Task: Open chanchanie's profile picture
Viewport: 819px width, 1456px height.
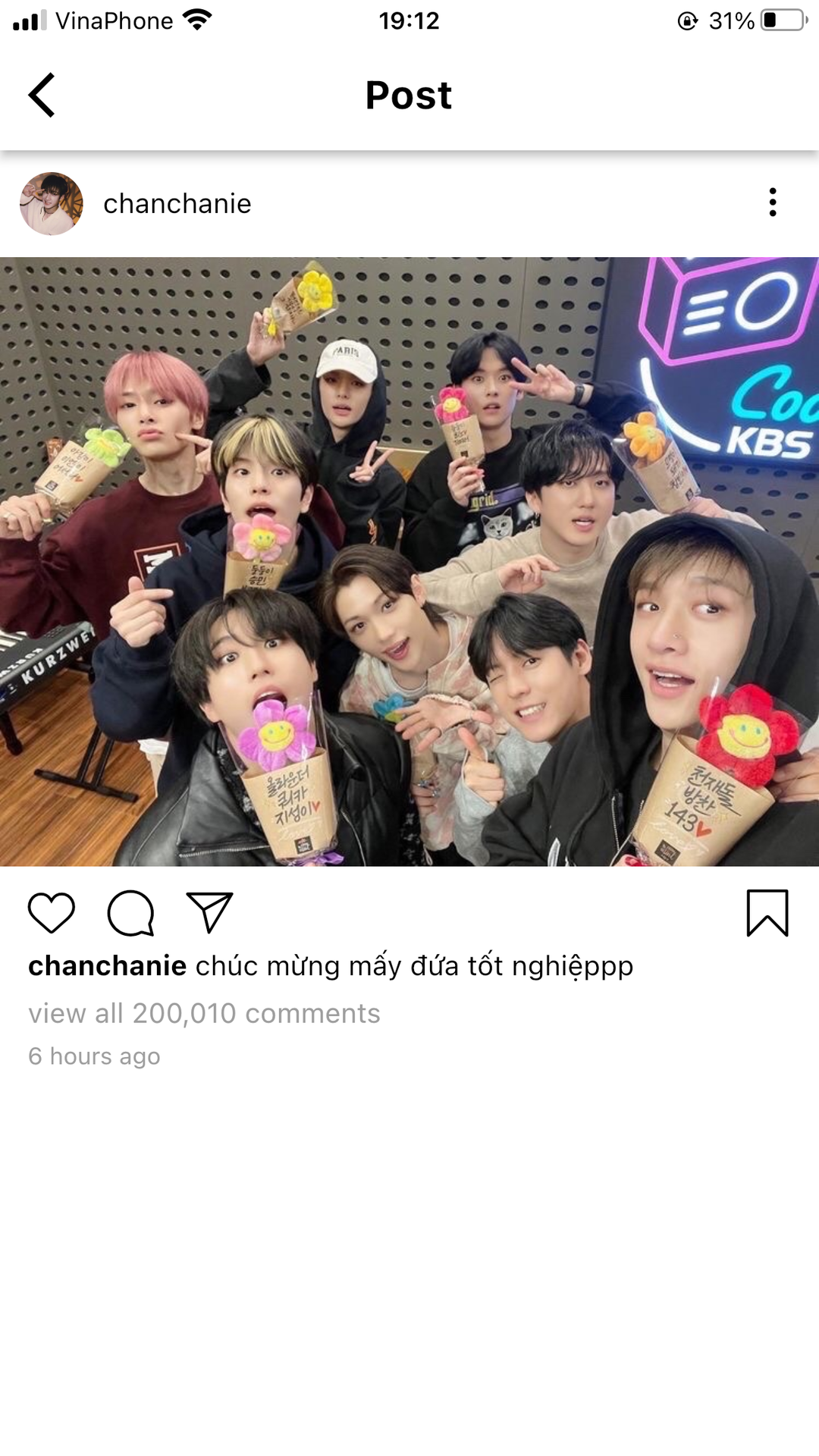Action: [x=52, y=203]
